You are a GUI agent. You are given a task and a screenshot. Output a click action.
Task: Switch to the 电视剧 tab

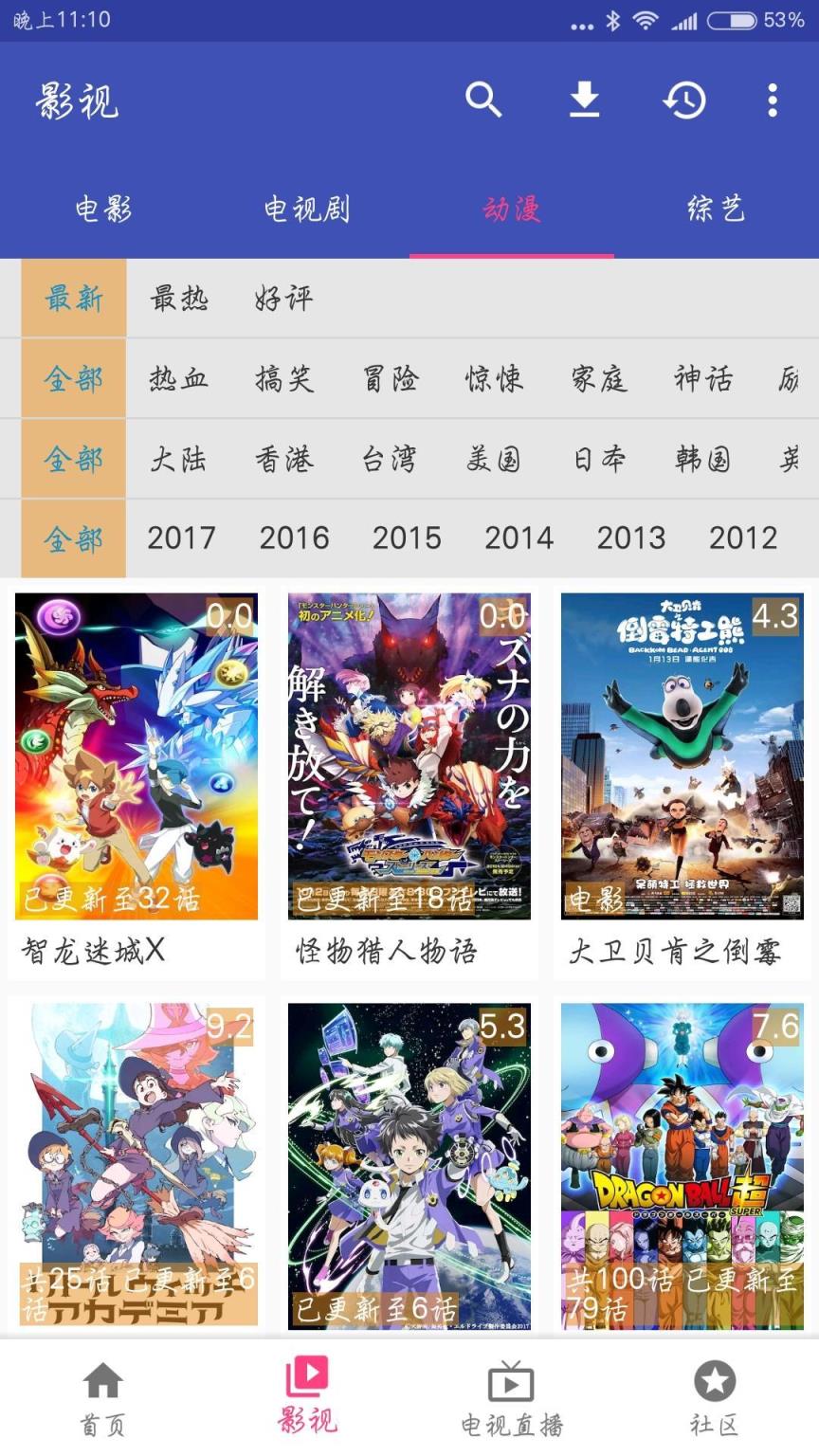click(308, 209)
